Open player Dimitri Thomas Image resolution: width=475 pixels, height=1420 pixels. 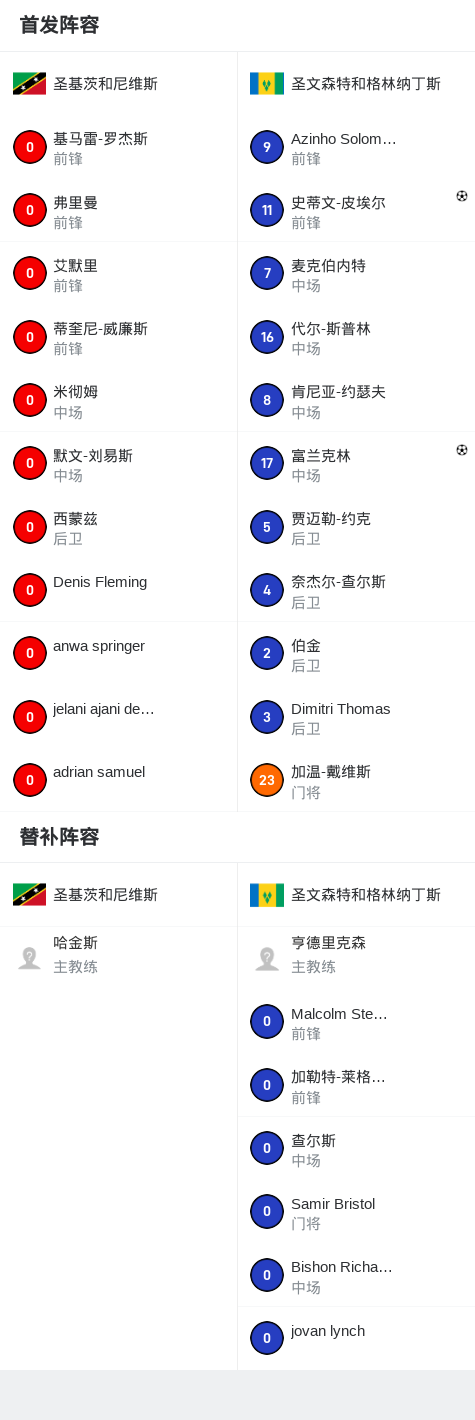(356, 717)
